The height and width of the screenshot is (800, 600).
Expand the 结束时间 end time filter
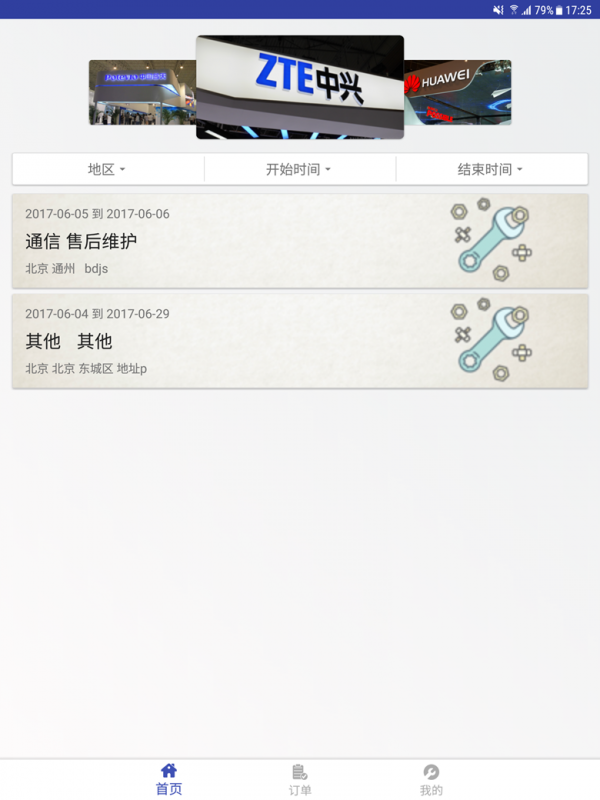[x=491, y=169]
